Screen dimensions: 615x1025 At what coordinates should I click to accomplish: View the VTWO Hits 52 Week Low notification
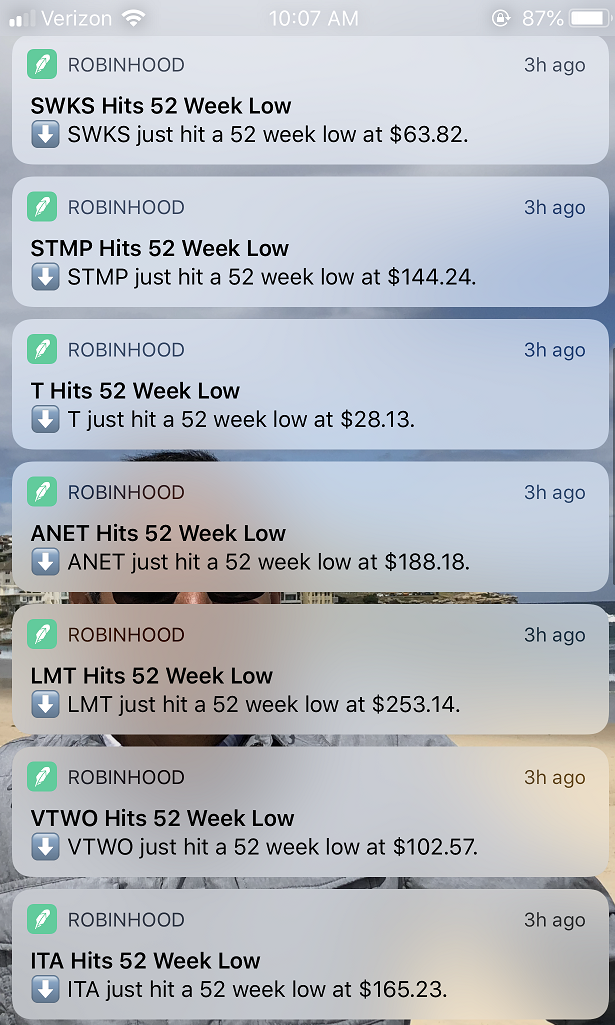pyautogui.click(x=310, y=817)
